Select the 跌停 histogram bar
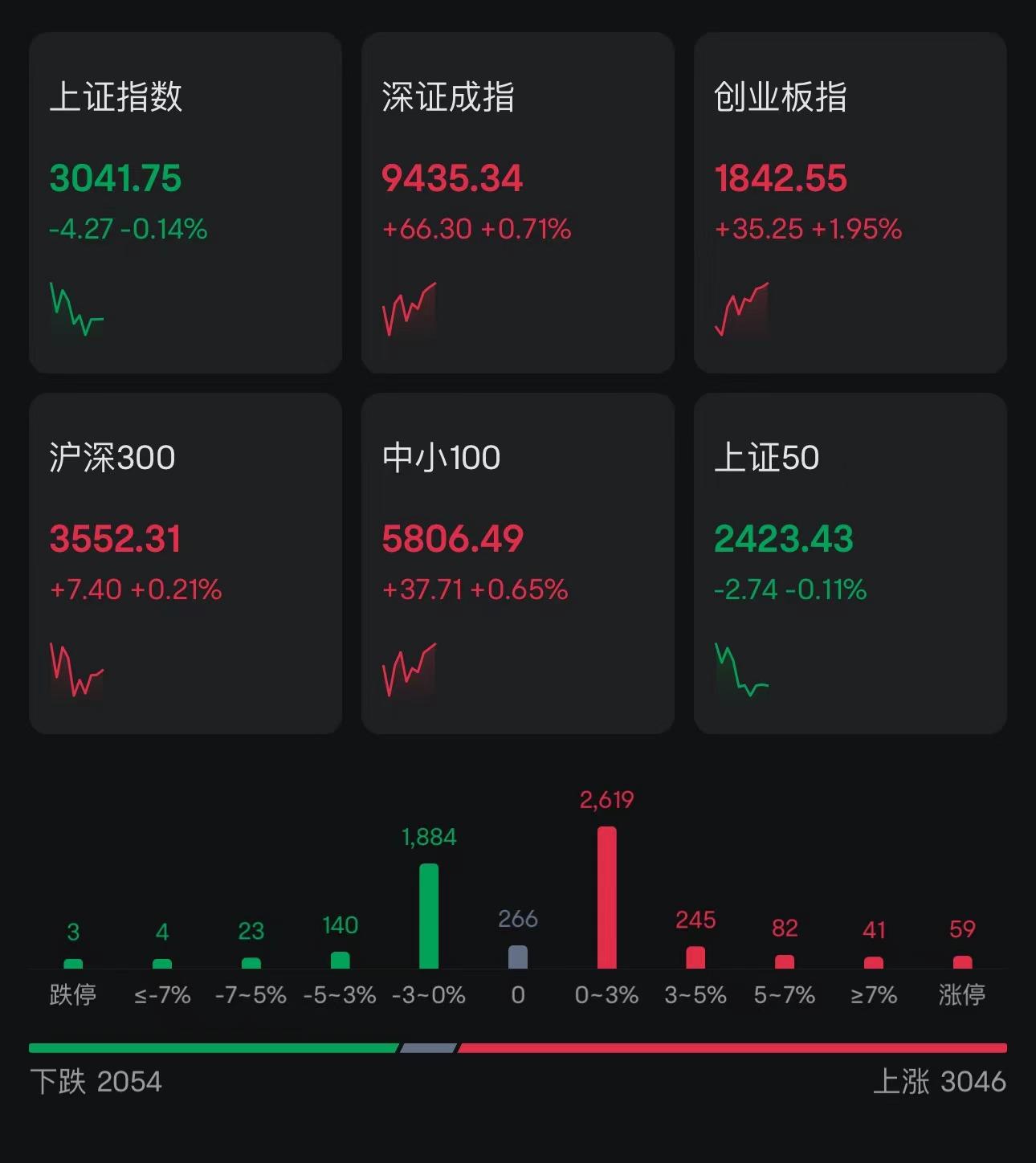 (73, 962)
